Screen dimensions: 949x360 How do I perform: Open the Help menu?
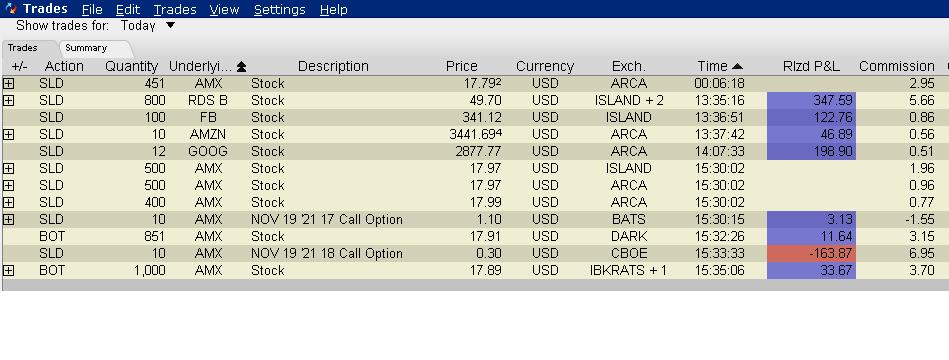tap(333, 10)
